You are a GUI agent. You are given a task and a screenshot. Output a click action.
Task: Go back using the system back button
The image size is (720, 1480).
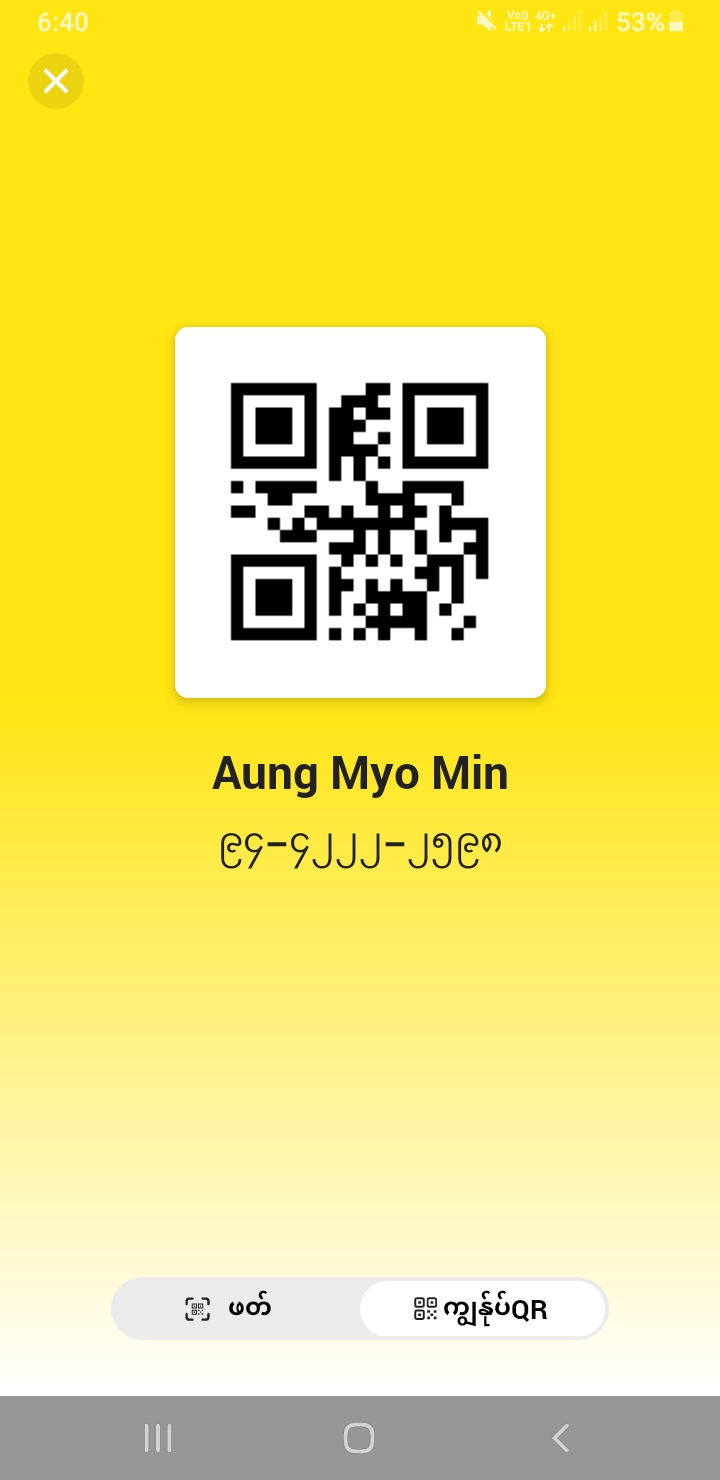[561, 1438]
